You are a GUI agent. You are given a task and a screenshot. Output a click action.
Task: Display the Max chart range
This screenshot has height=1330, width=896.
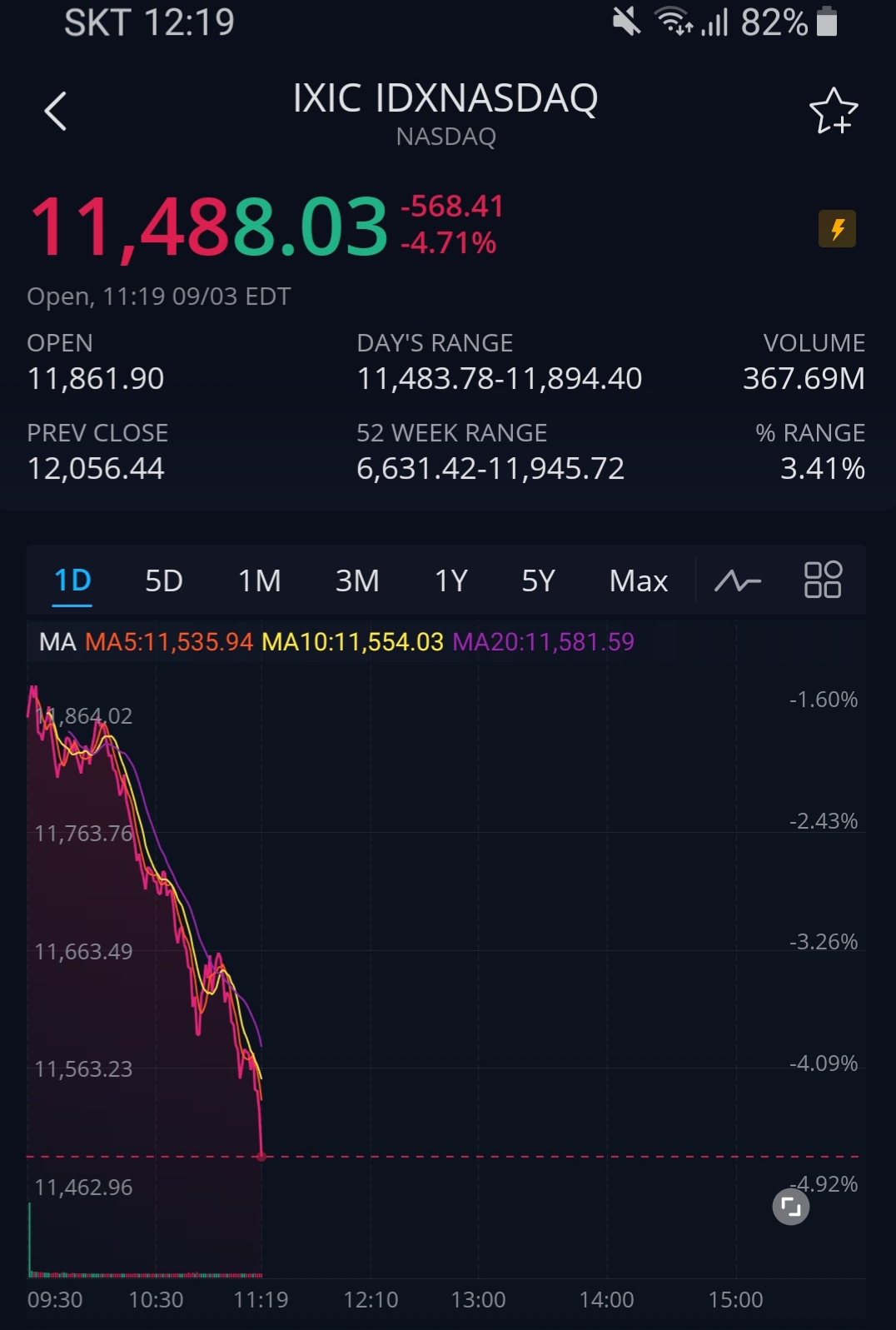pos(638,580)
